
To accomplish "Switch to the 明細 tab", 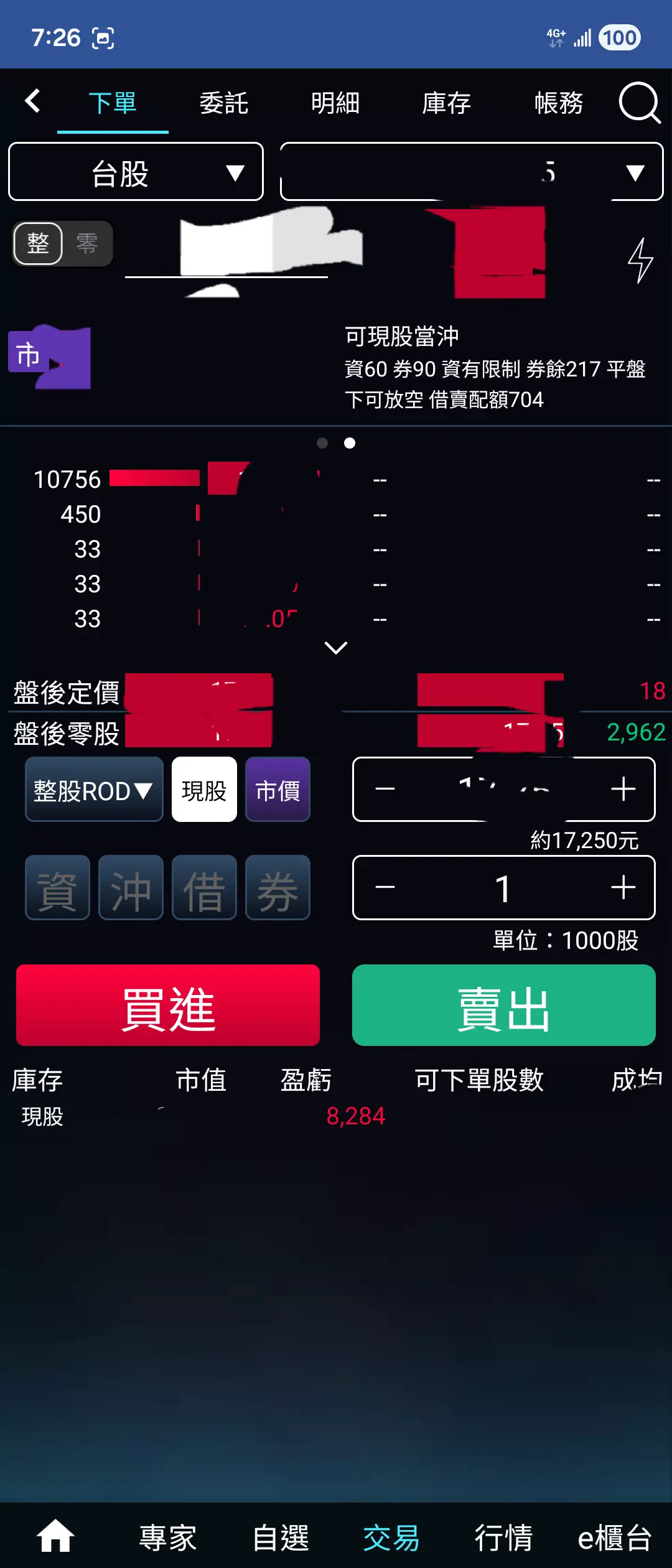I will (335, 103).
